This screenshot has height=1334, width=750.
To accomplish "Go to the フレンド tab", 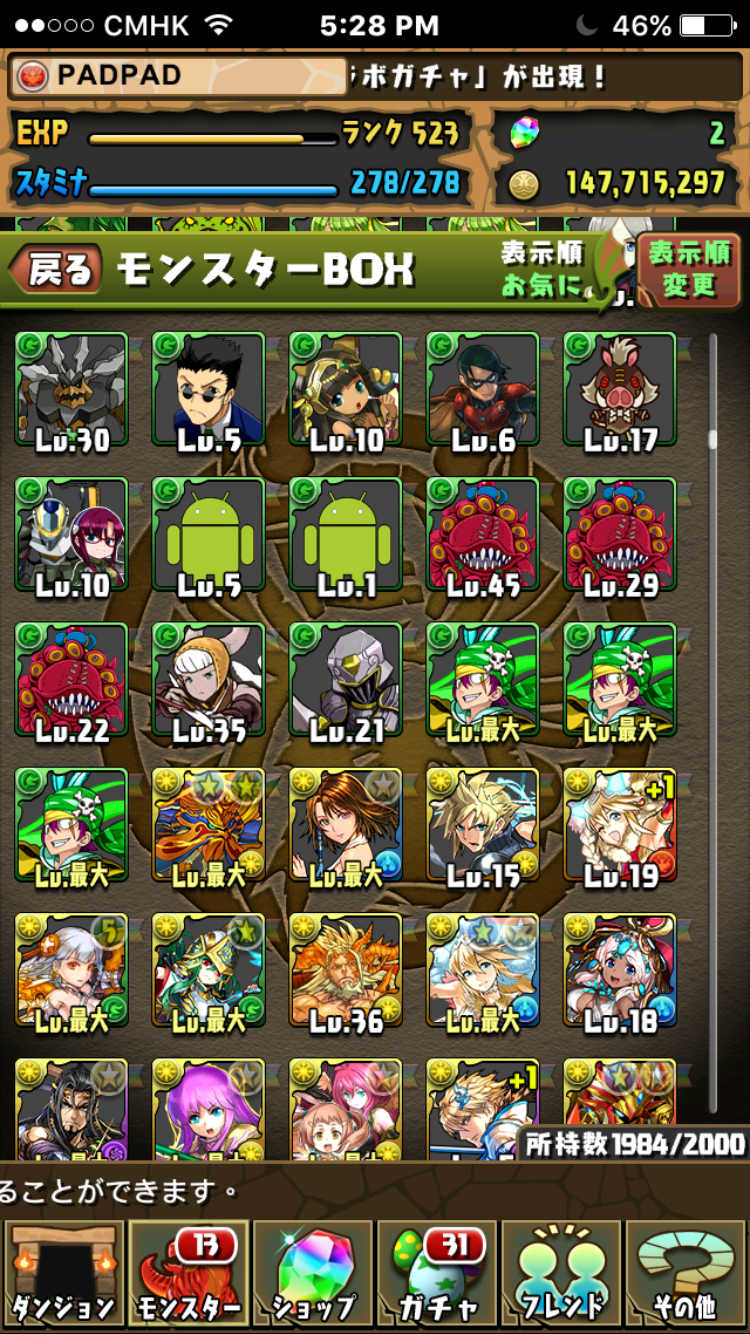I will (x=563, y=1272).
